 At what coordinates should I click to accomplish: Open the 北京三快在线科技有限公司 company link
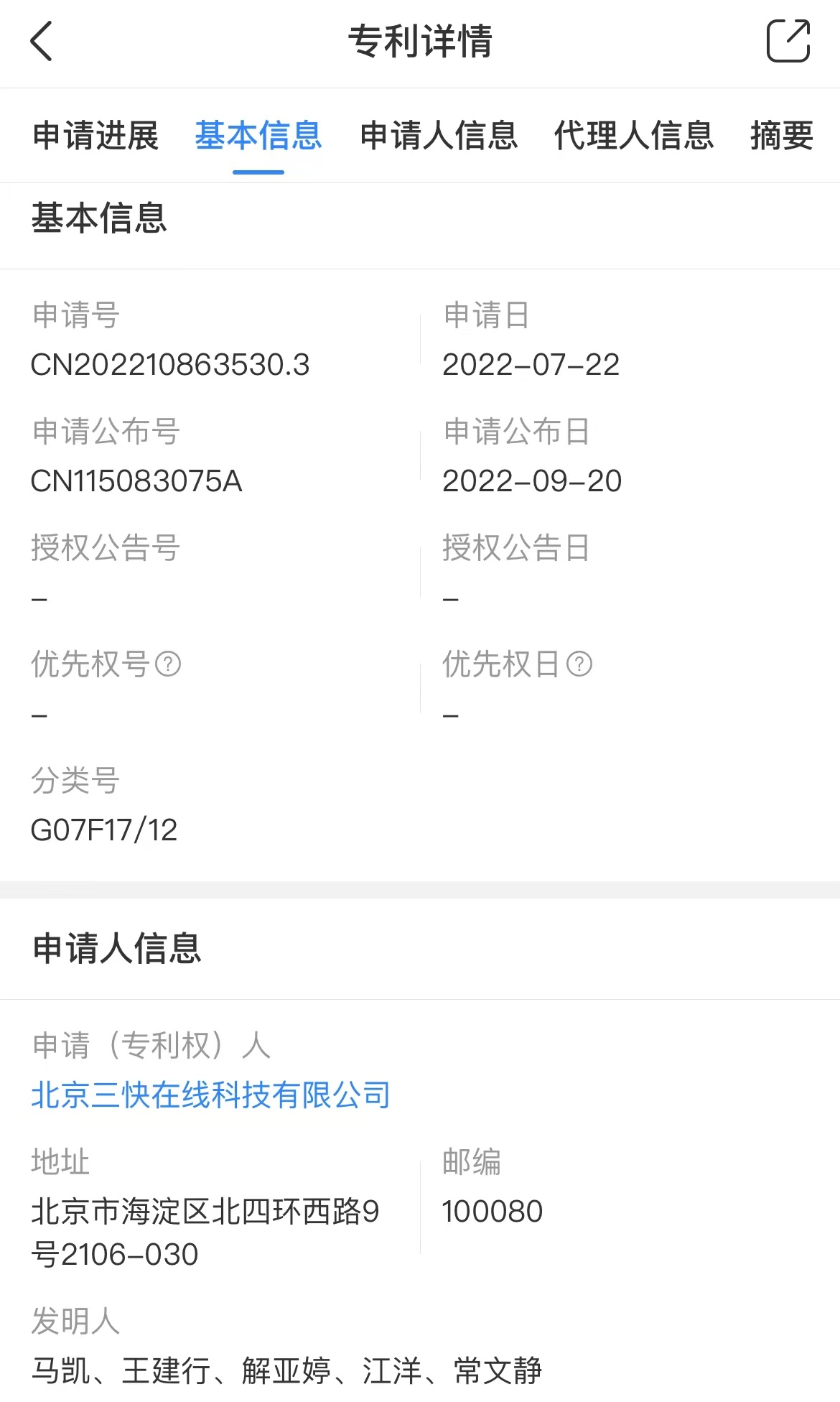[x=210, y=1095]
